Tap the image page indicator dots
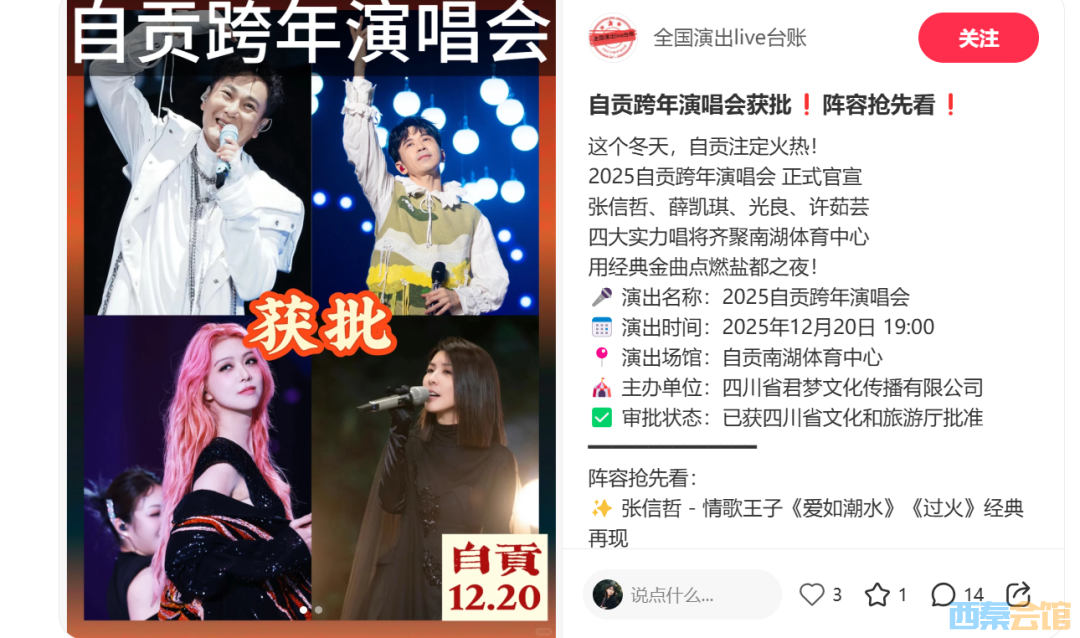The image size is (1080, 638). click(x=311, y=609)
